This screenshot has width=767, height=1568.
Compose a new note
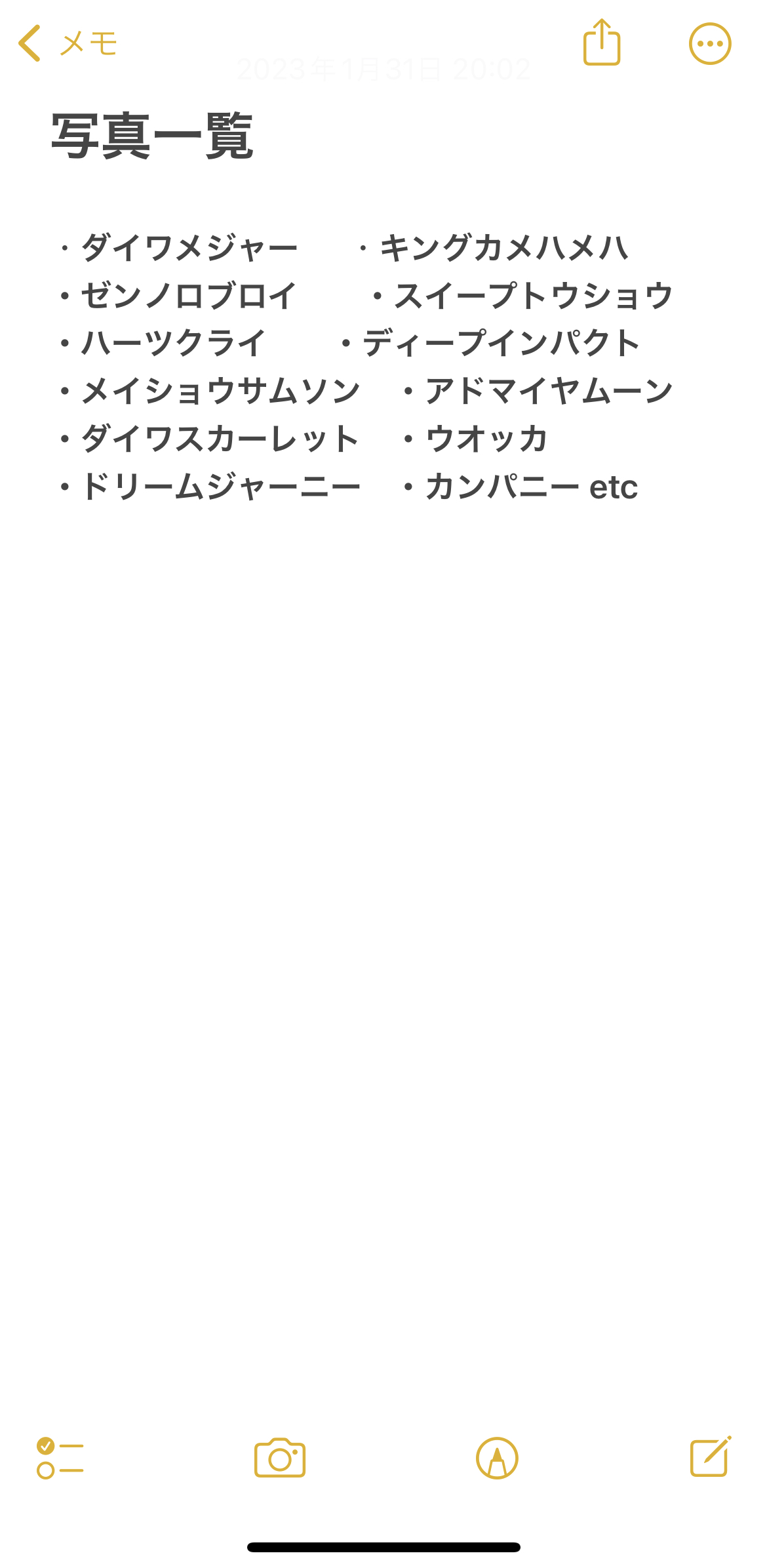[x=710, y=1457]
